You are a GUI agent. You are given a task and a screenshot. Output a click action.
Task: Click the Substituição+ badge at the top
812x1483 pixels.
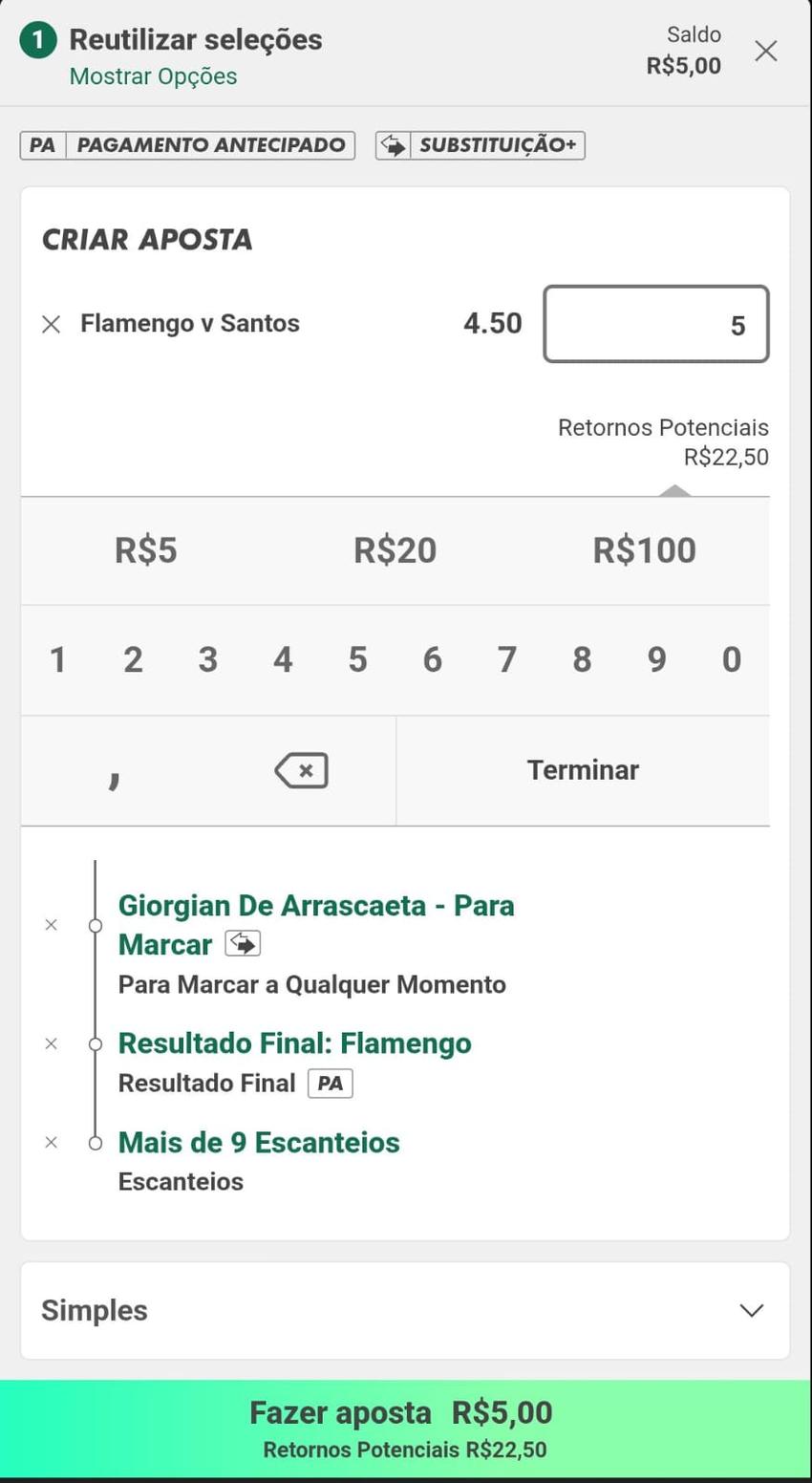pyautogui.click(x=480, y=145)
